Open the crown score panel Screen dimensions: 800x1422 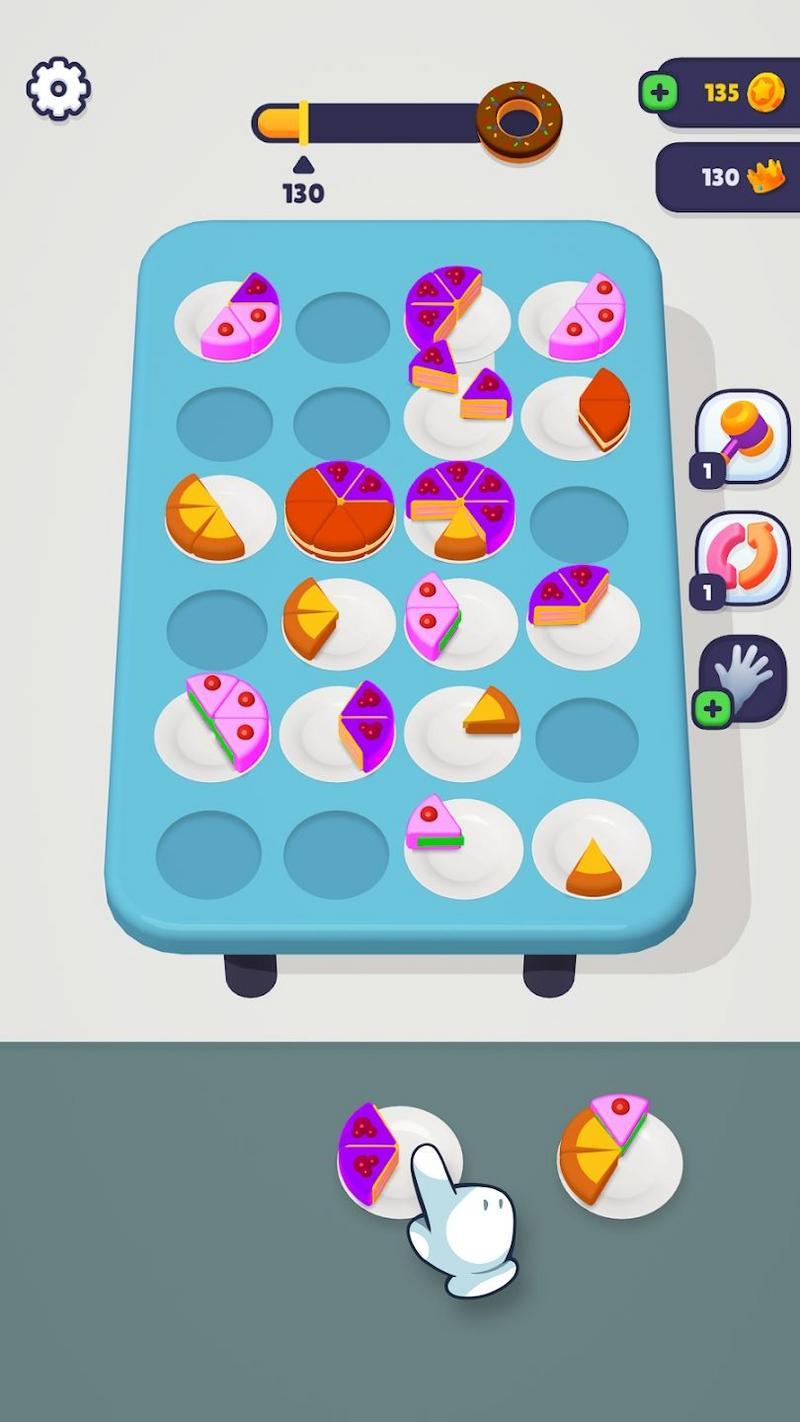[727, 178]
